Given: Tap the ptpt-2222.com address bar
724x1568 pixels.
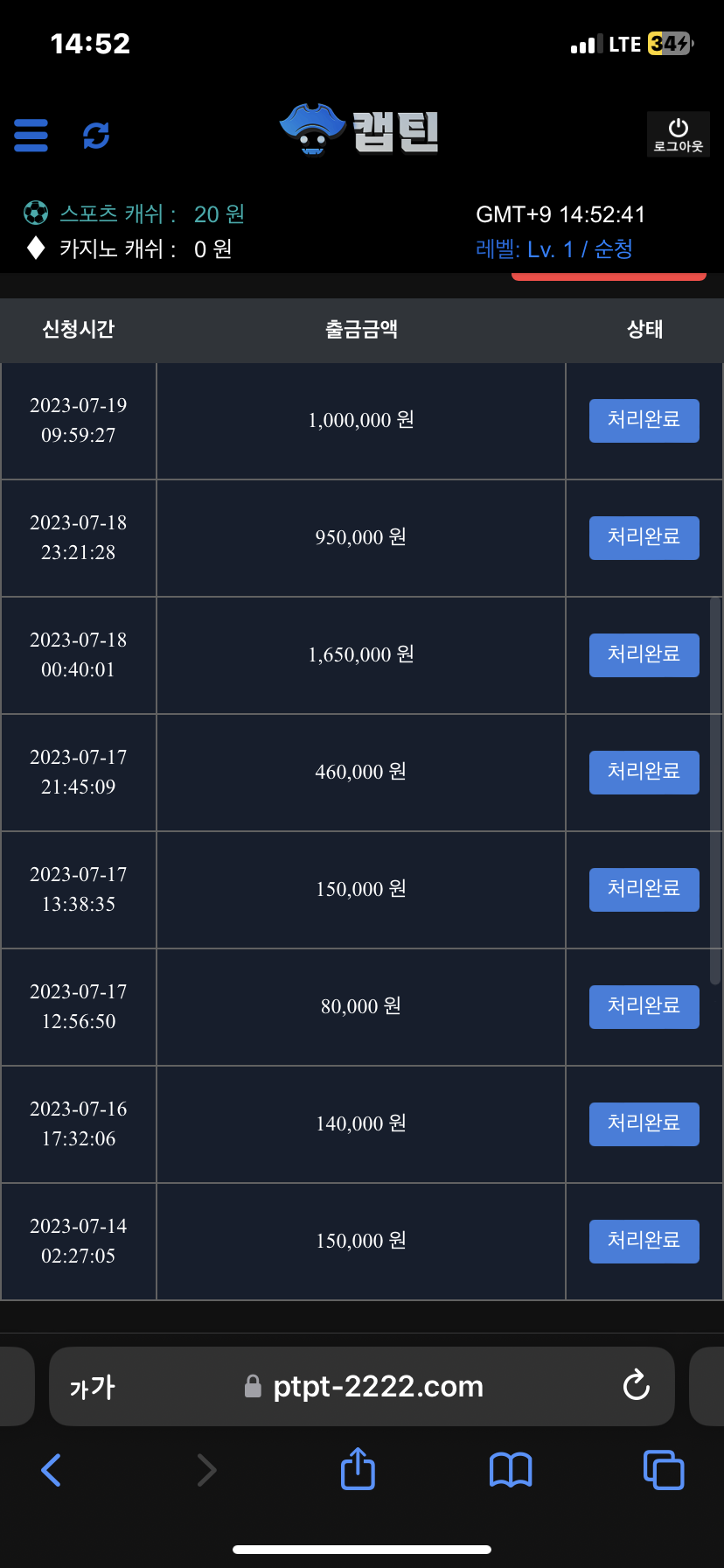Looking at the screenshot, I should pos(362,1386).
